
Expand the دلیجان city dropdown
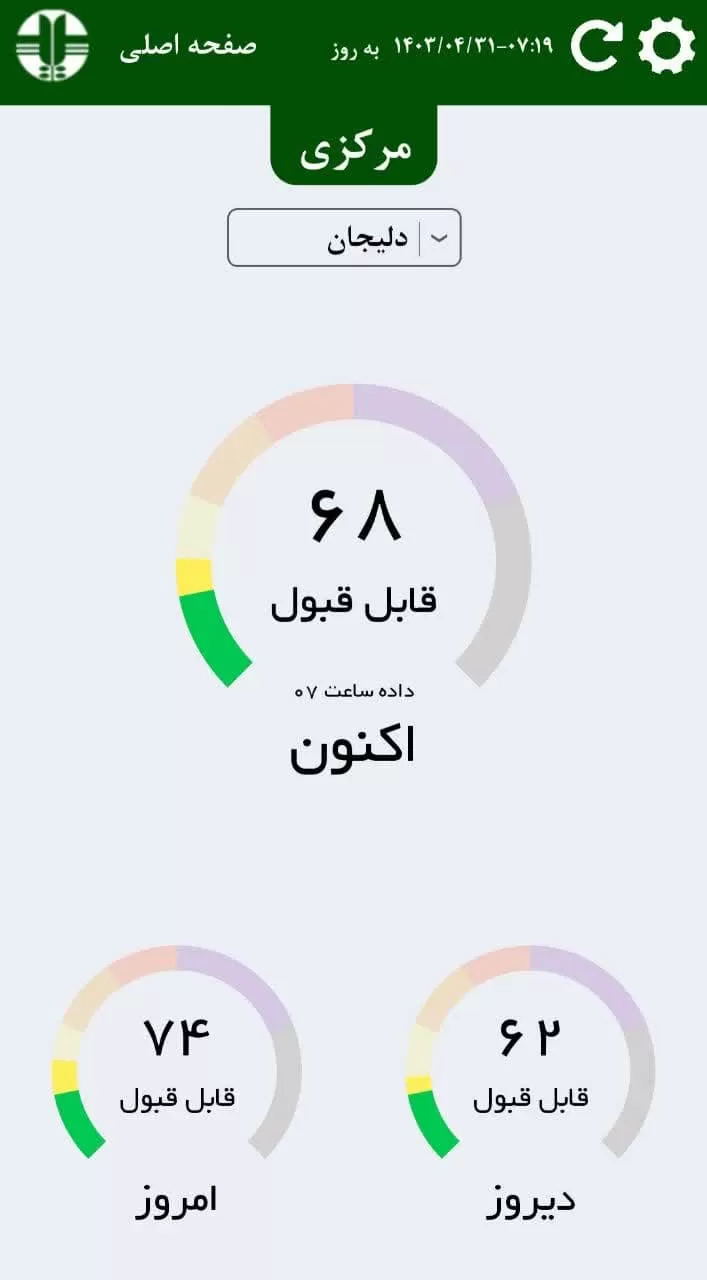(344, 238)
